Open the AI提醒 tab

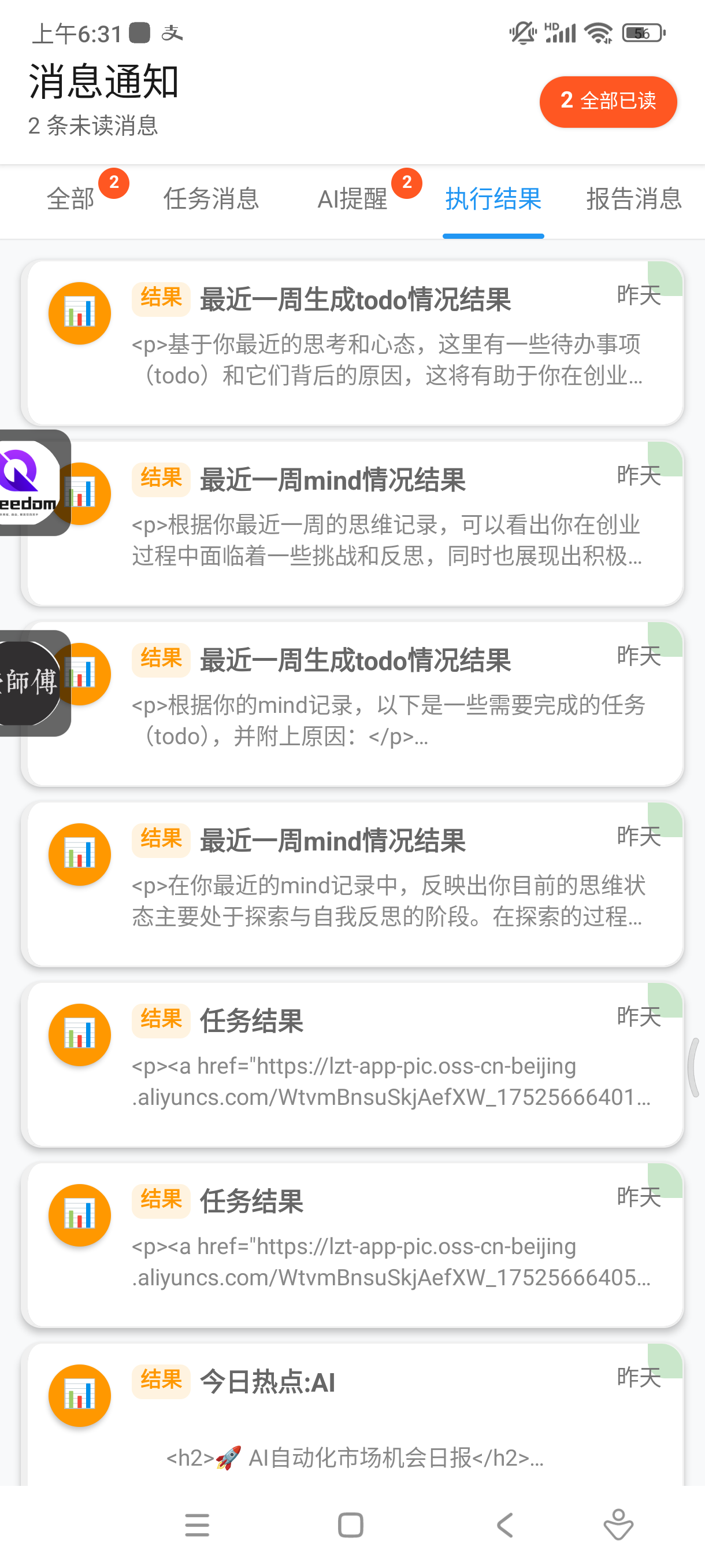click(352, 199)
